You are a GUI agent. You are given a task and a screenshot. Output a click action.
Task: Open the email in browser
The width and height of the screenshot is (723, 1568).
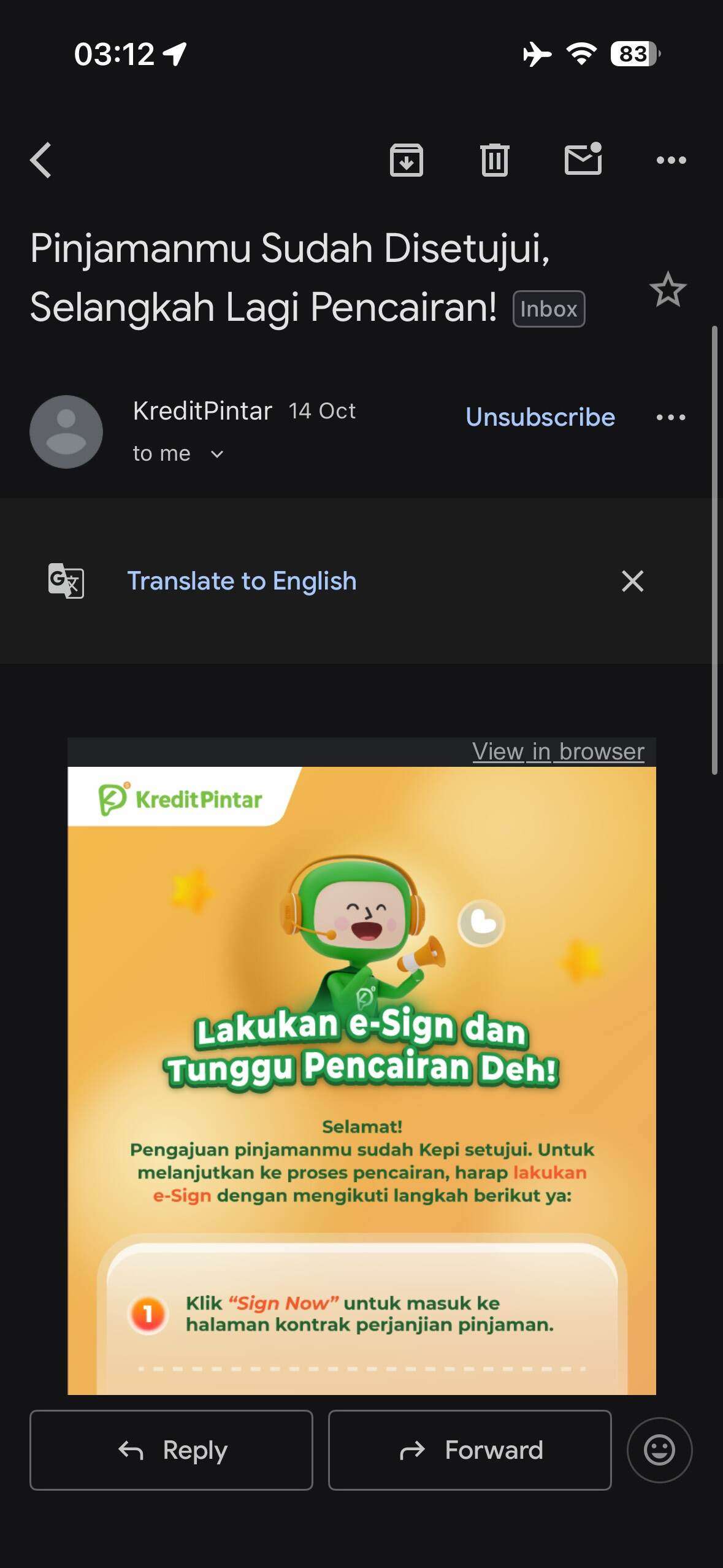click(x=558, y=751)
